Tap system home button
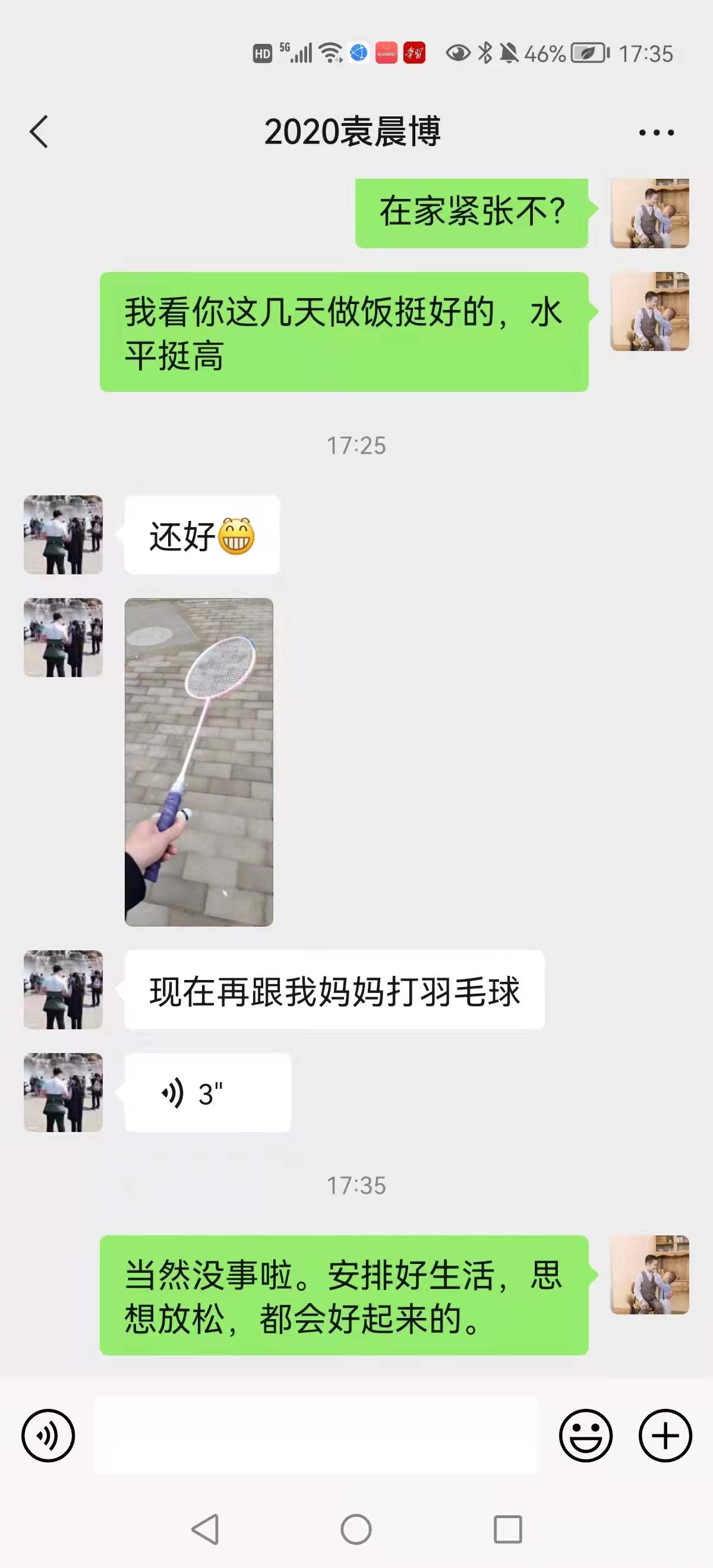Image resolution: width=713 pixels, height=1568 pixels. [356, 1529]
